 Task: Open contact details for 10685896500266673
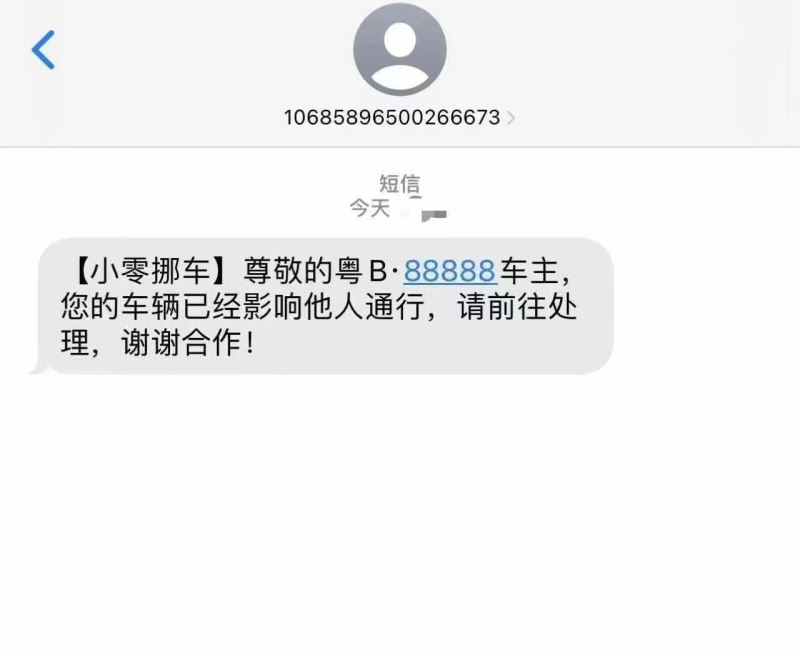399,117
